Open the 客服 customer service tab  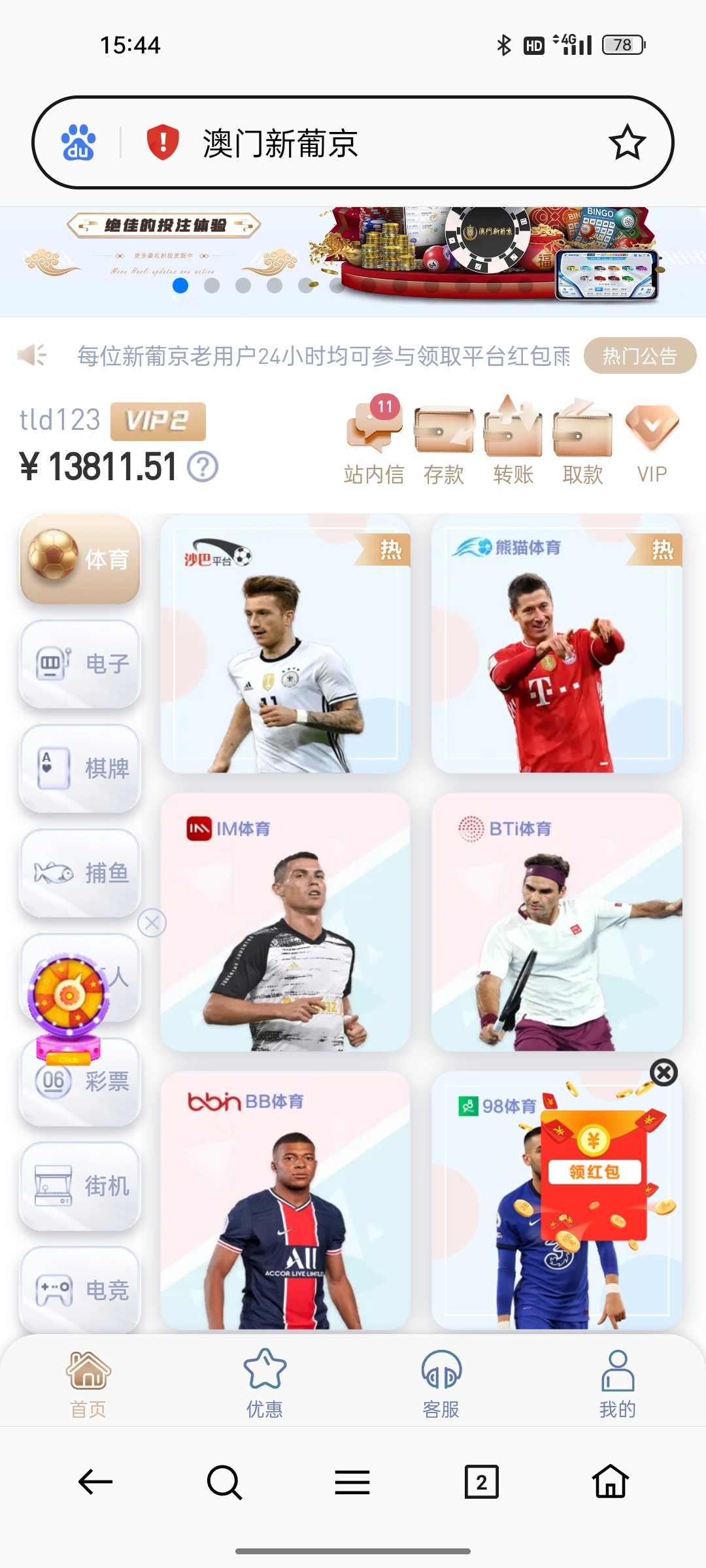click(x=441, y=1382)
